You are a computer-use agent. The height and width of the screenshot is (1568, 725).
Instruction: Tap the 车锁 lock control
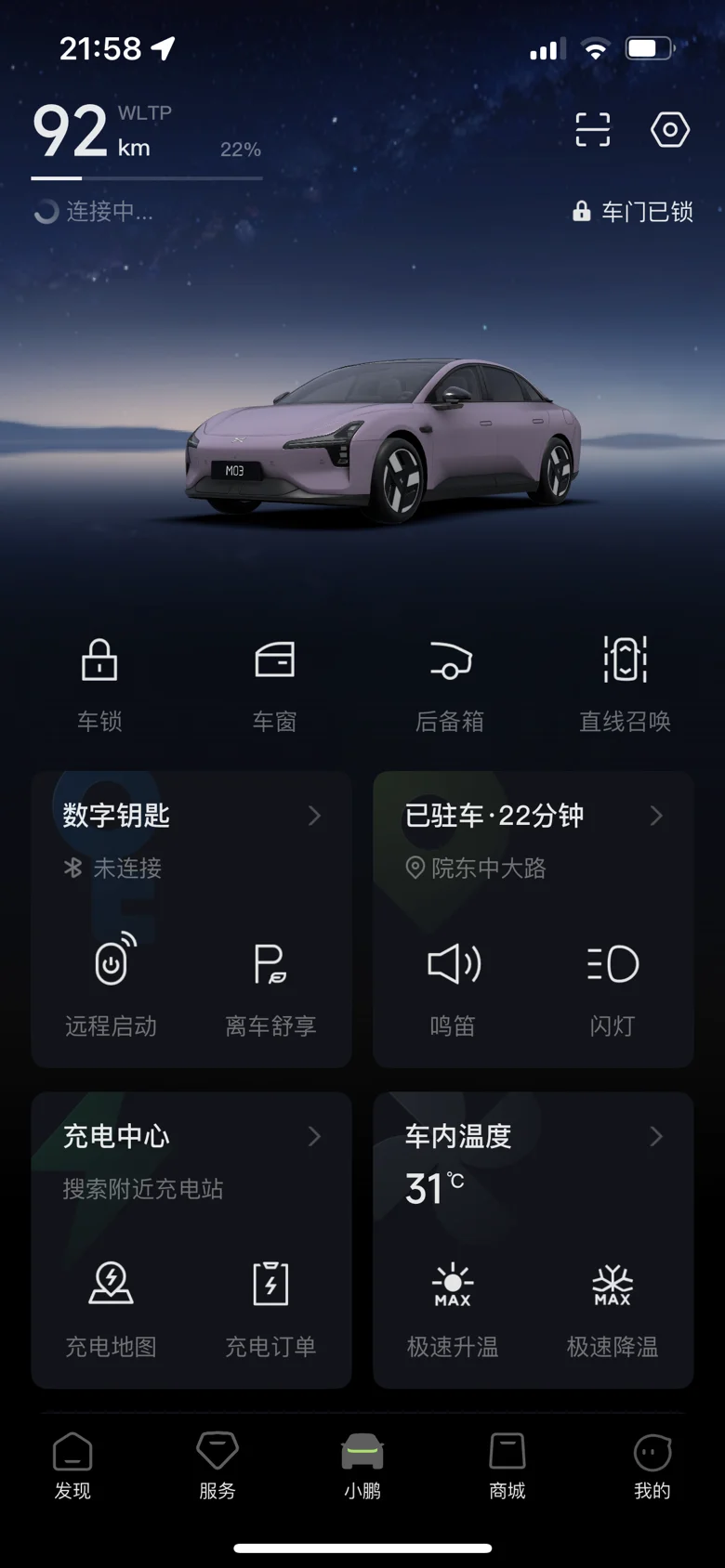(99, 681)
